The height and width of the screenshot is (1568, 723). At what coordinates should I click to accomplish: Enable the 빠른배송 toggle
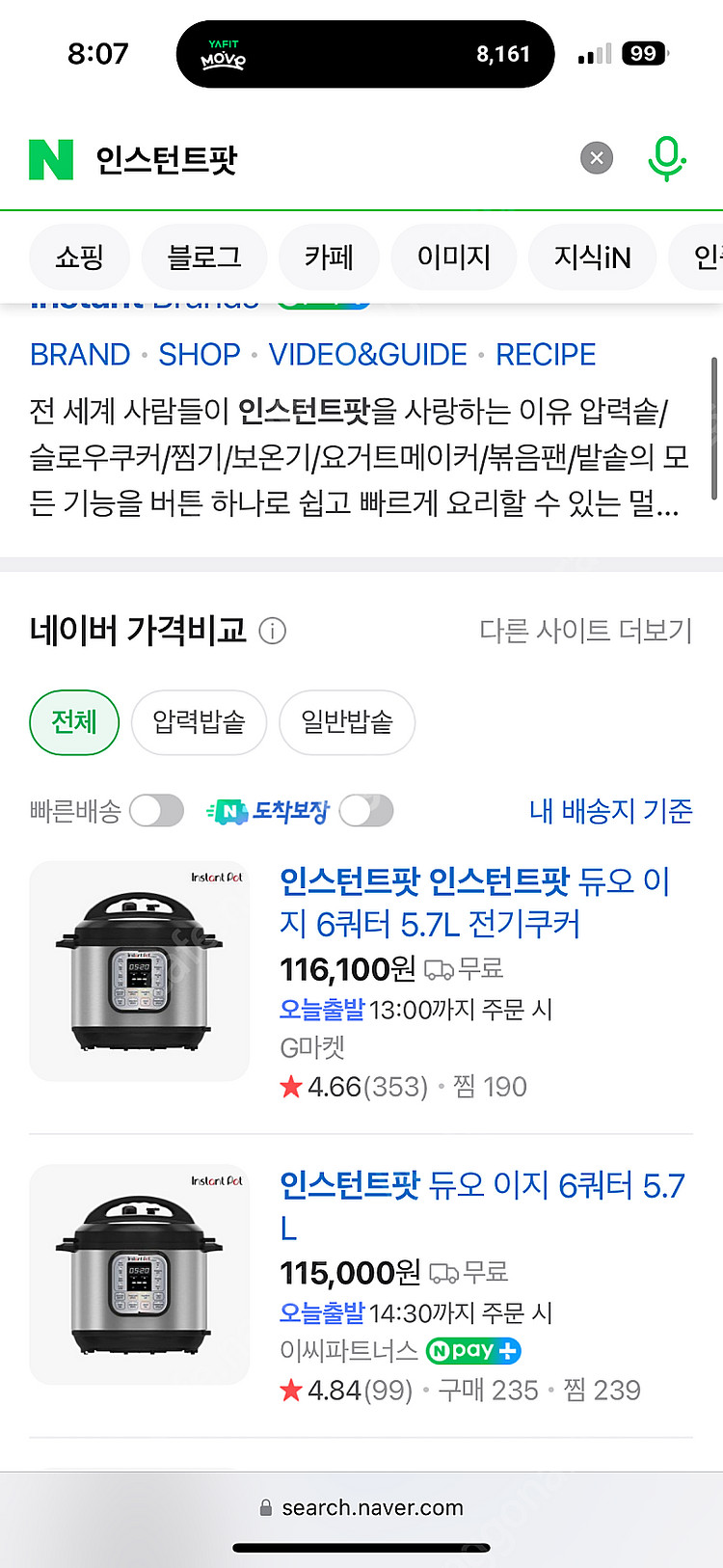[157, 811]
